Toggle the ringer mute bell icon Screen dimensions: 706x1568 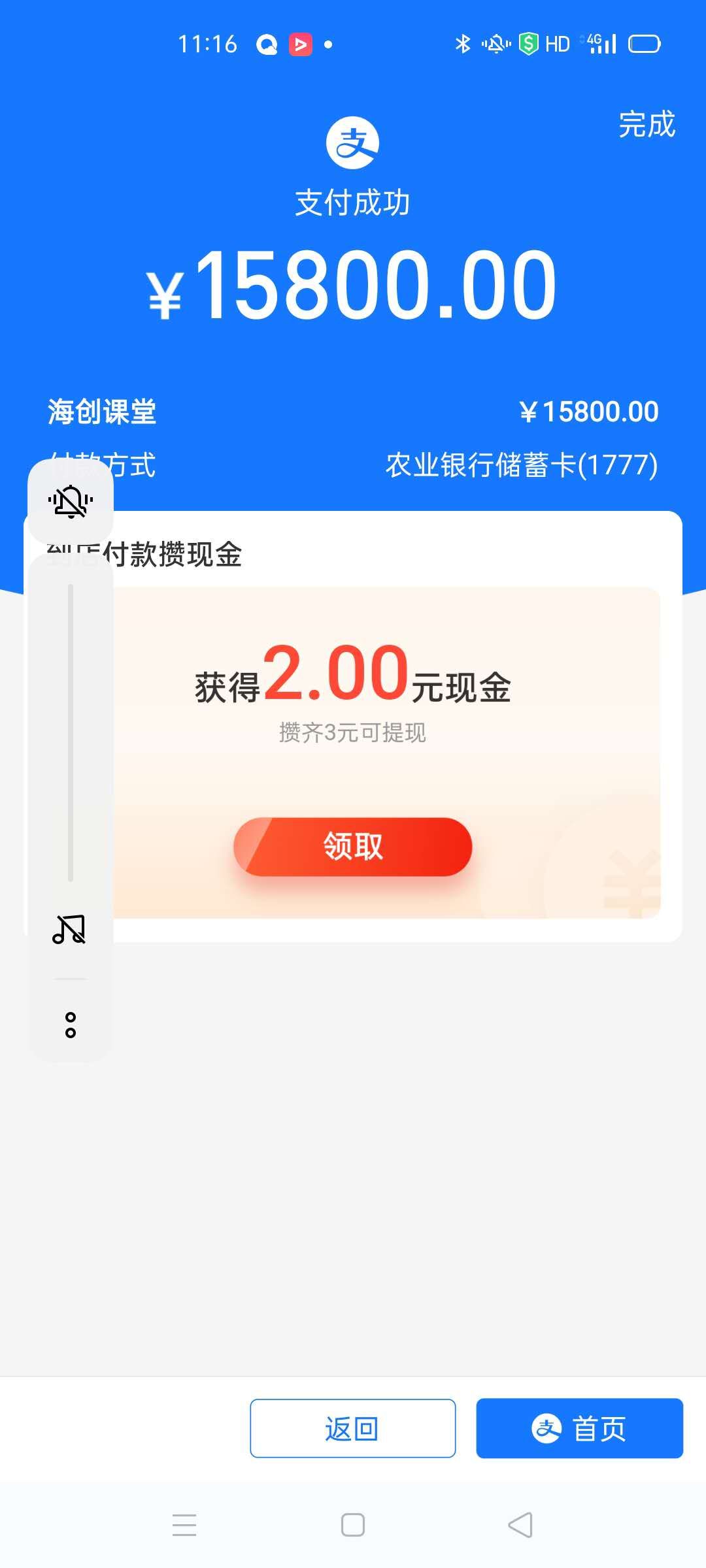pos(71,501)
